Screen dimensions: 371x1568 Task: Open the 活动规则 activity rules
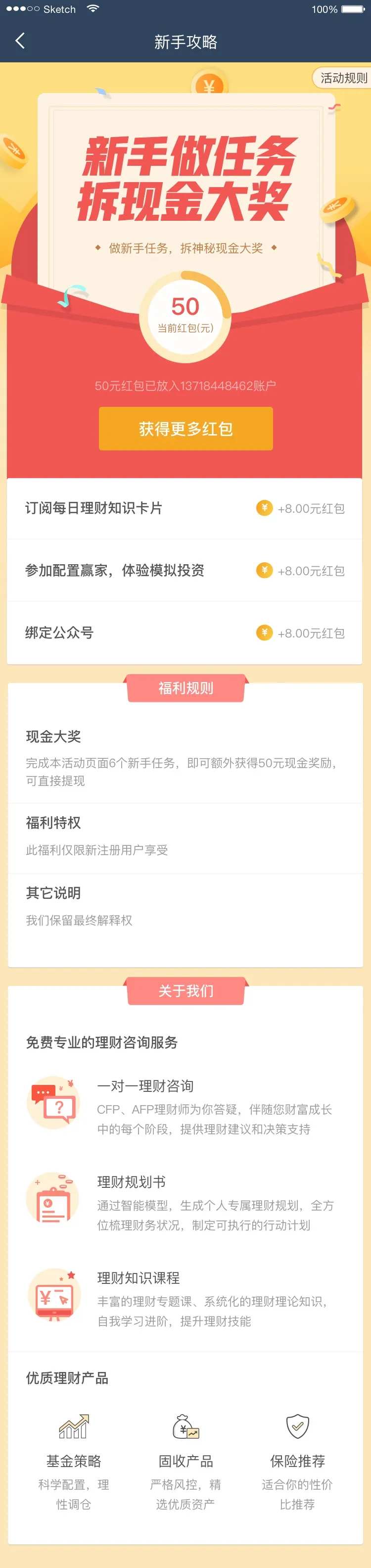(342, 78)
